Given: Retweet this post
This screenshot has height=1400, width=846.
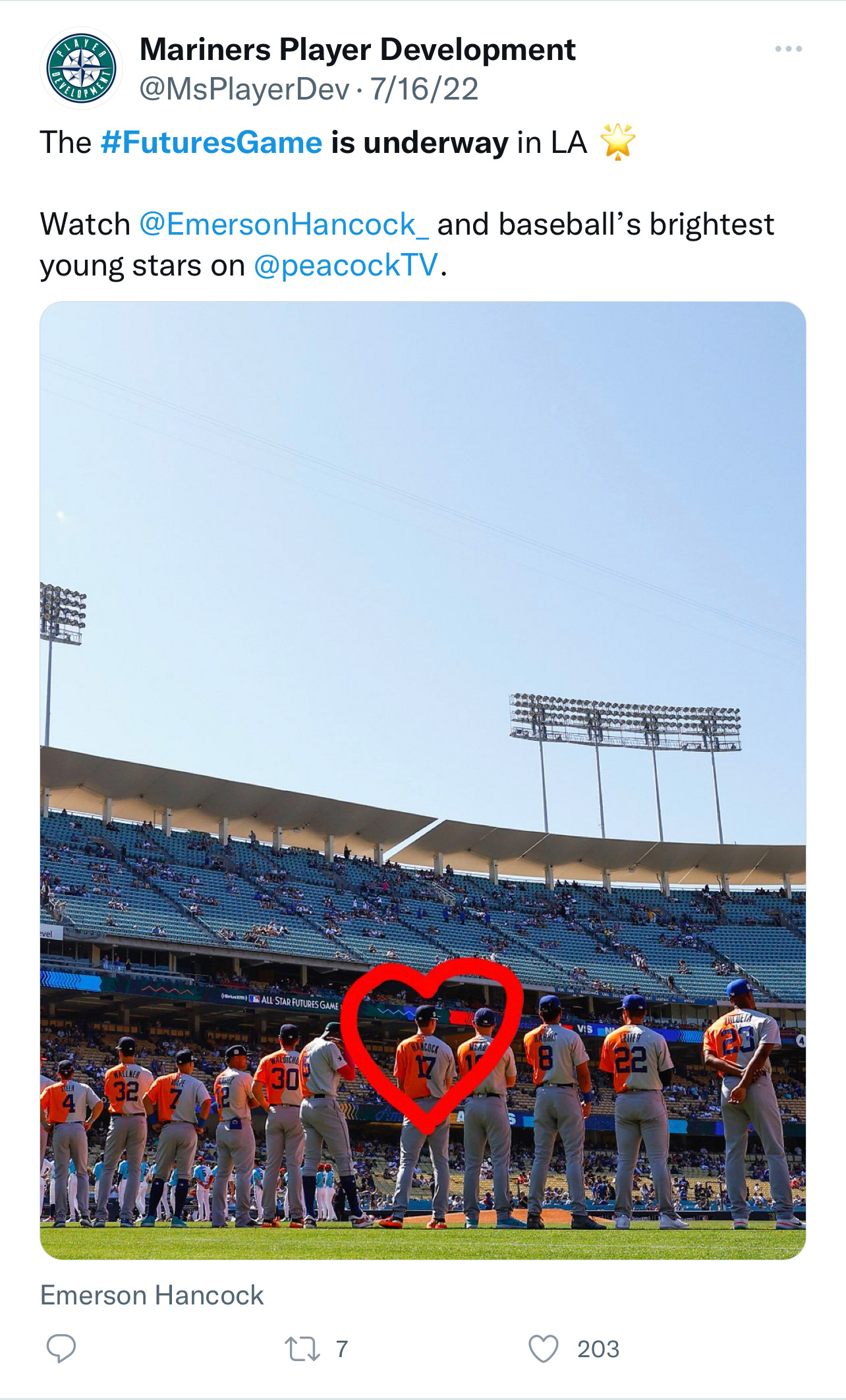Looking at the screenshot, I should [x=302, y=1349].
